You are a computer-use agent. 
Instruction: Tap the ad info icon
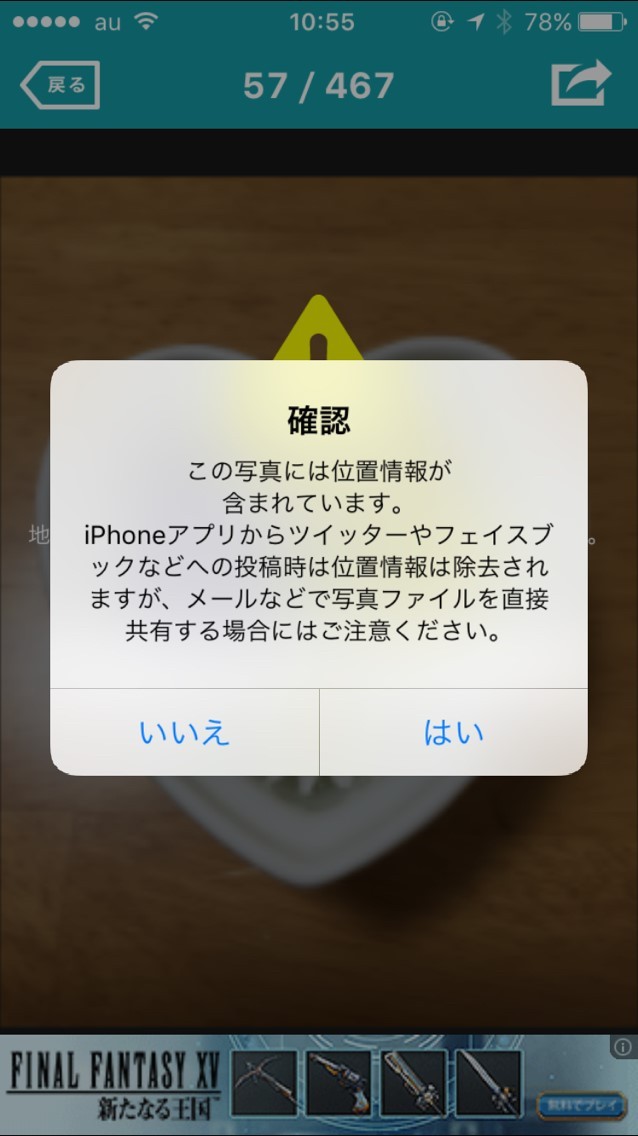point(622,1047)
